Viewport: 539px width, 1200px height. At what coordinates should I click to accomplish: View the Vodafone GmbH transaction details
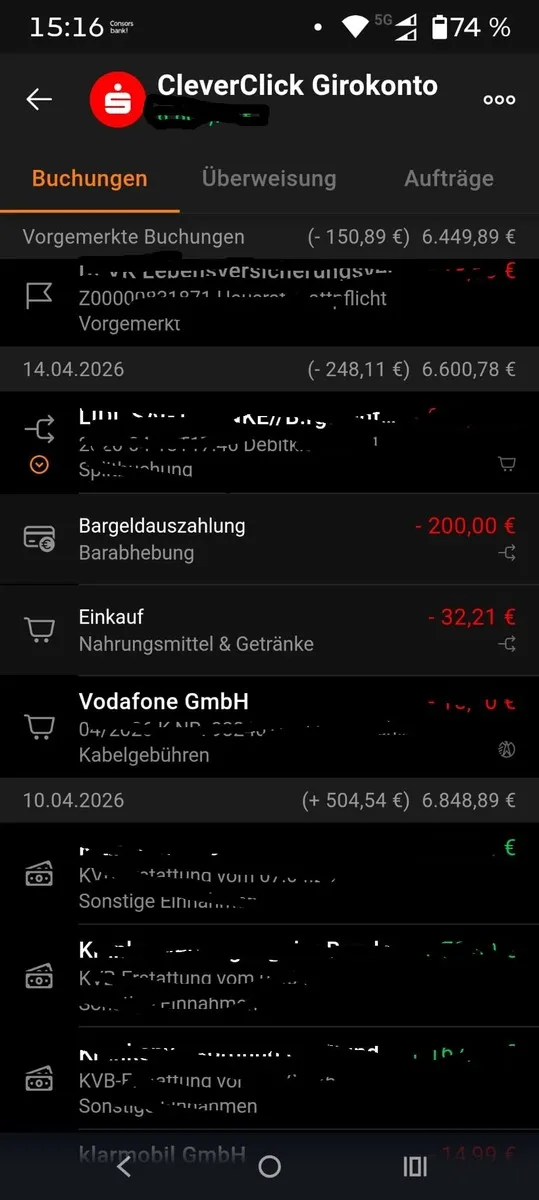click(269, 727)
